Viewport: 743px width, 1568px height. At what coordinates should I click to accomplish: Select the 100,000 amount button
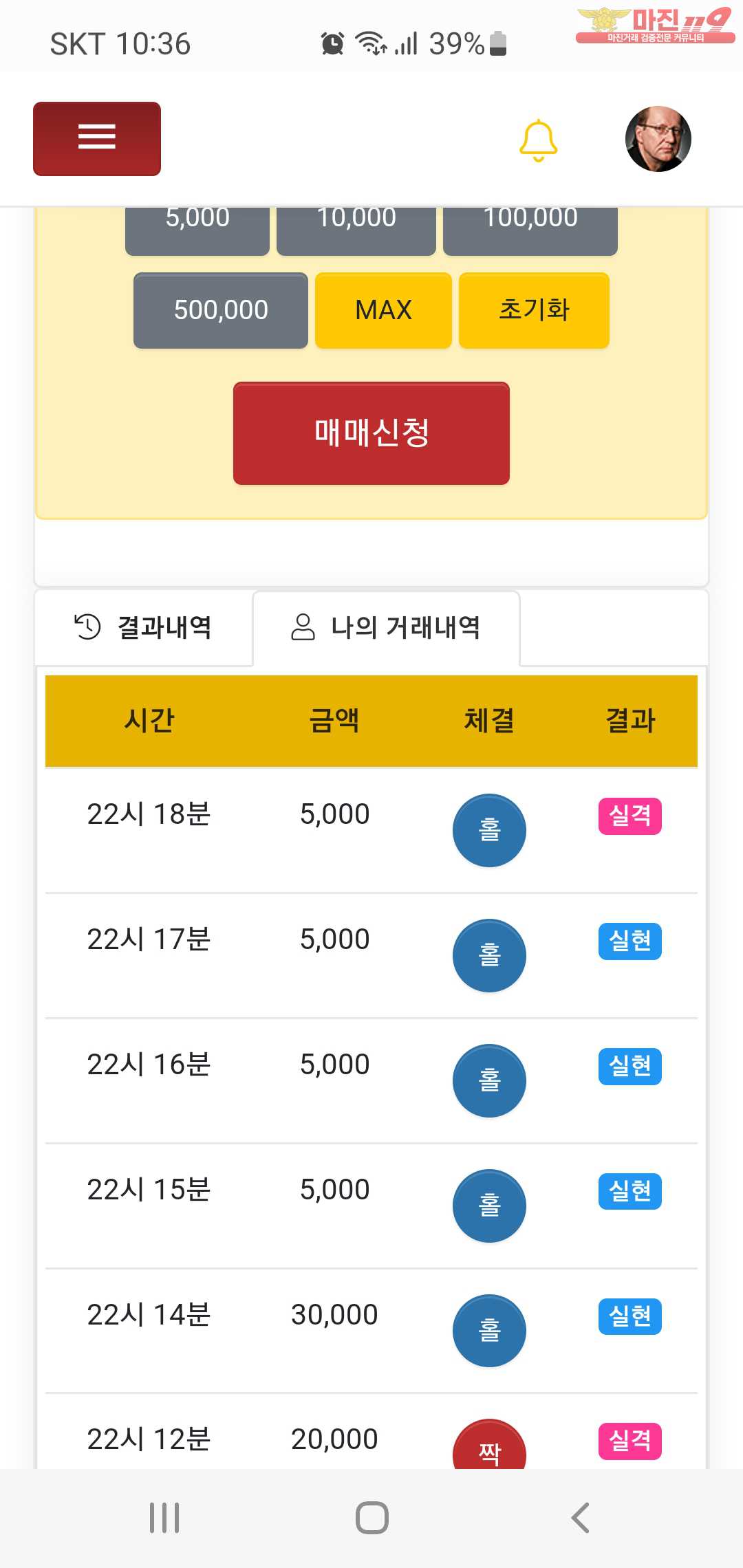530,231
